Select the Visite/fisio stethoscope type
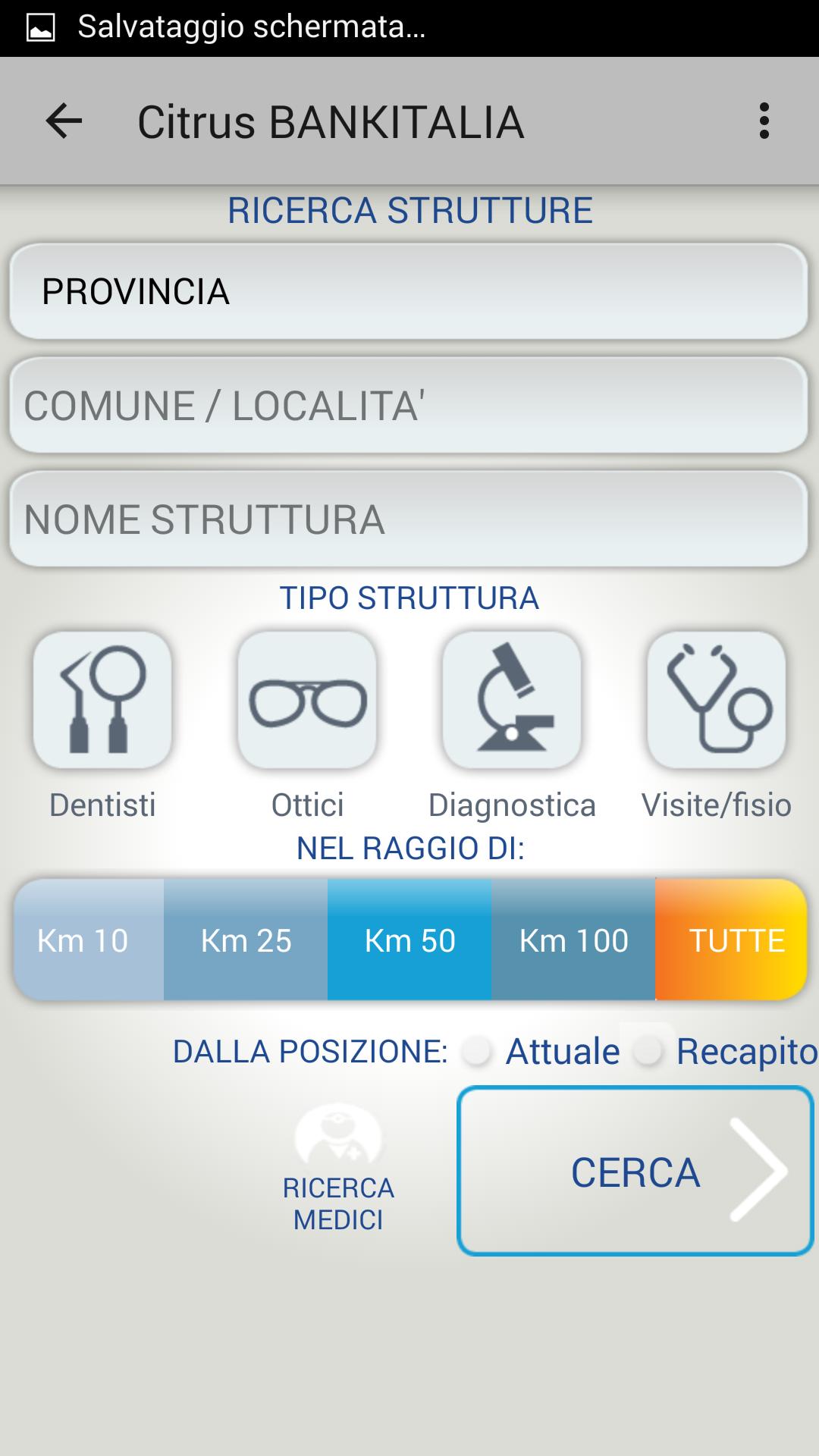Screen dimensions: 819x1456 coord(717,700)
